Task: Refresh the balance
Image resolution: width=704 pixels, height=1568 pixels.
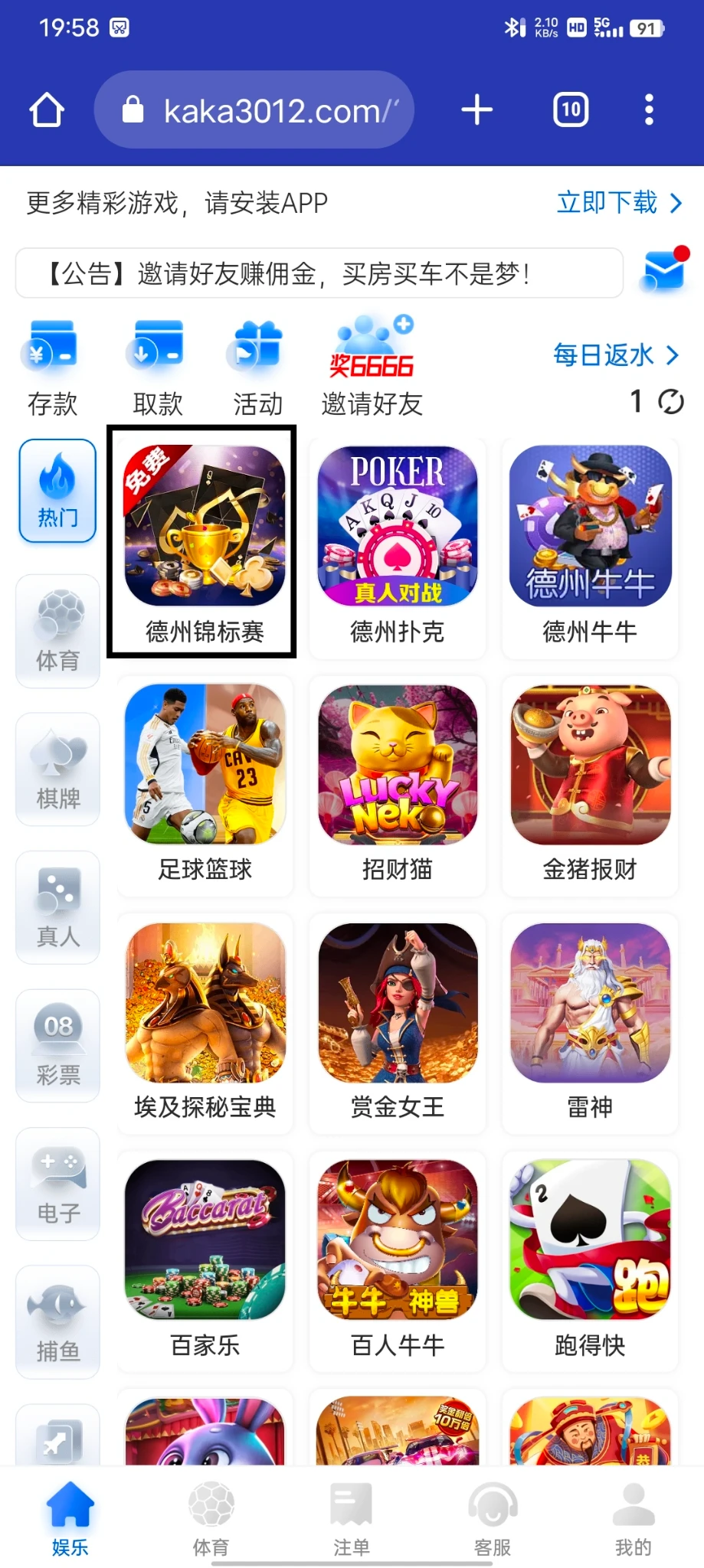Action: [x=671, y=401]
